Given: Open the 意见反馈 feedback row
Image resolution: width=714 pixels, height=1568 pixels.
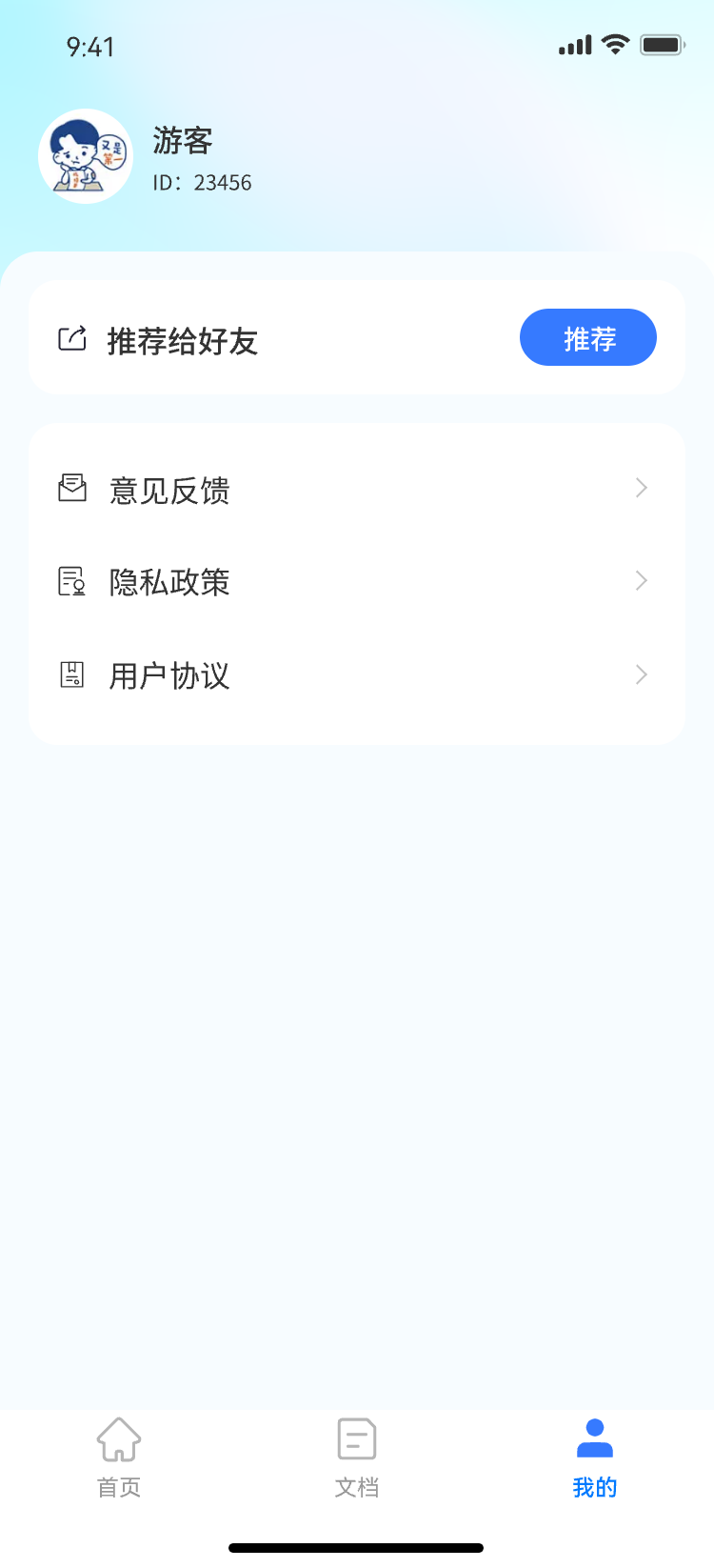Looking at the screenshot, I should click(357, 490).
